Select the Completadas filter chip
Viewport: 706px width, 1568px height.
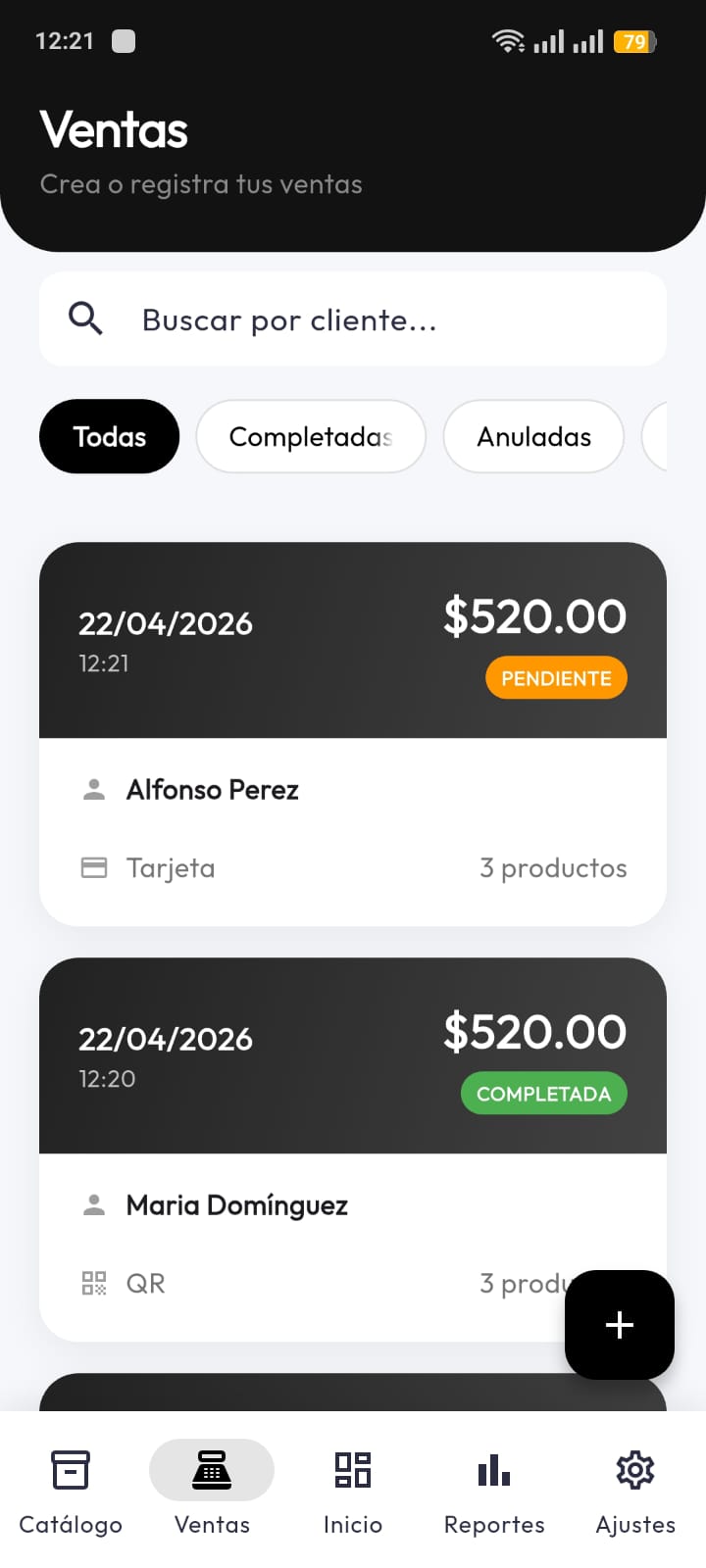(x=310, y=436)
